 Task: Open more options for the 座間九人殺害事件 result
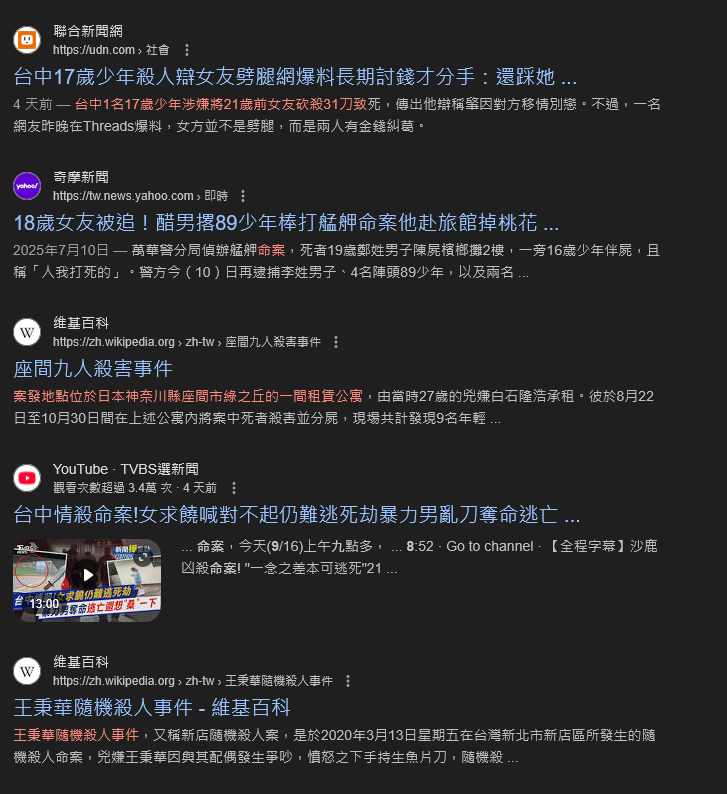point(336,342)
